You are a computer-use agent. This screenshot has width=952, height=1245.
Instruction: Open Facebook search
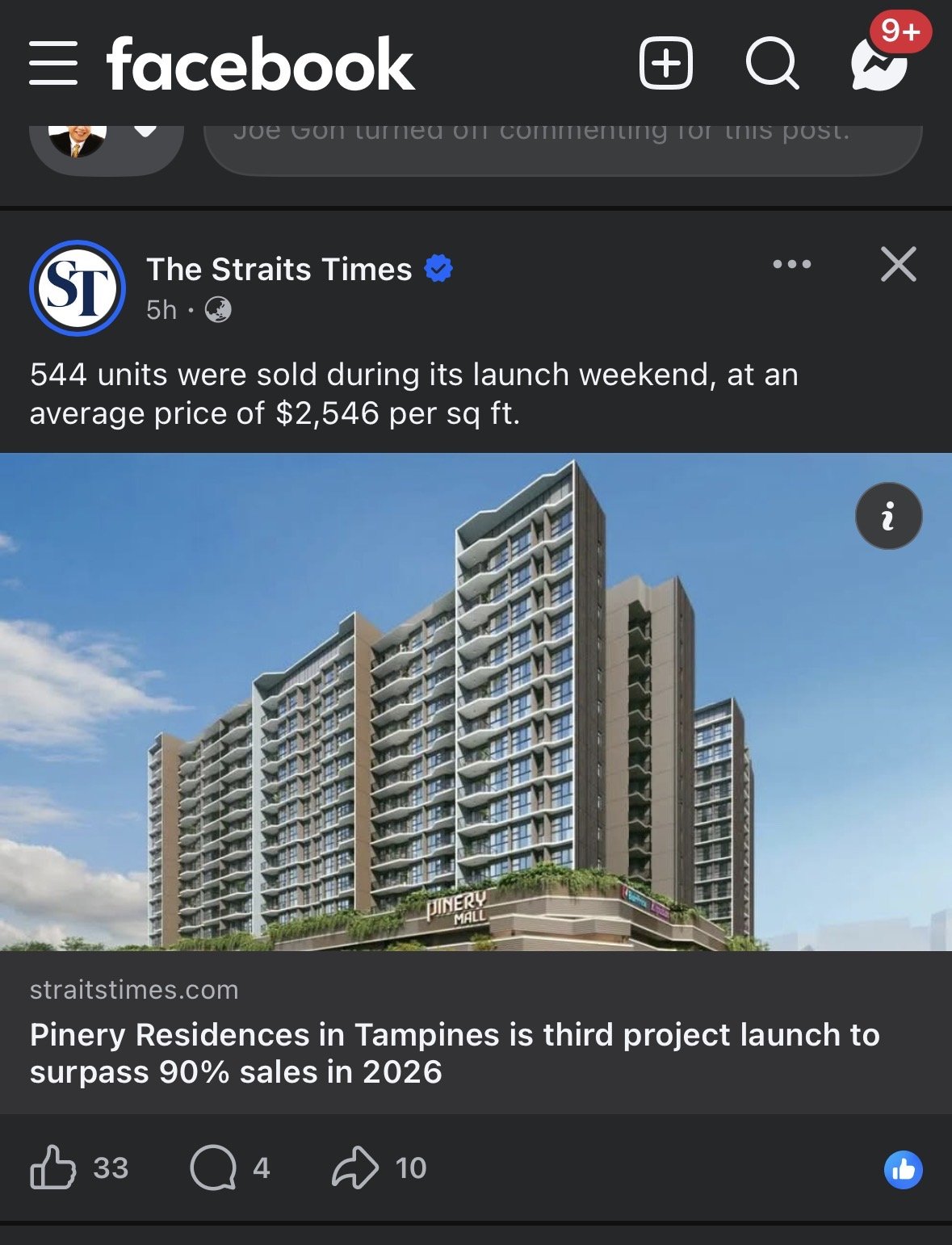772,63
